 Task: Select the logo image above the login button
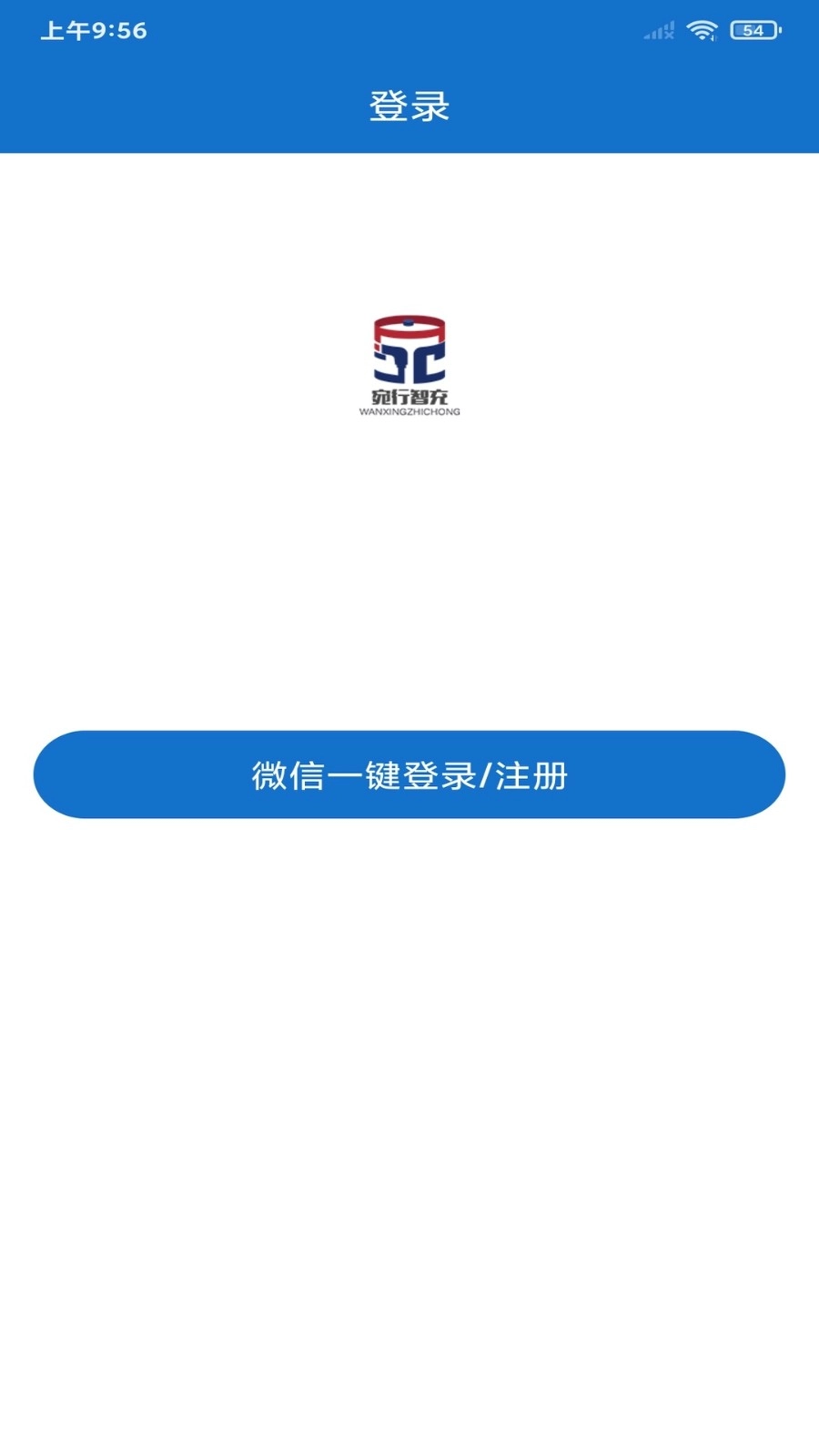(x=408, y=364)
